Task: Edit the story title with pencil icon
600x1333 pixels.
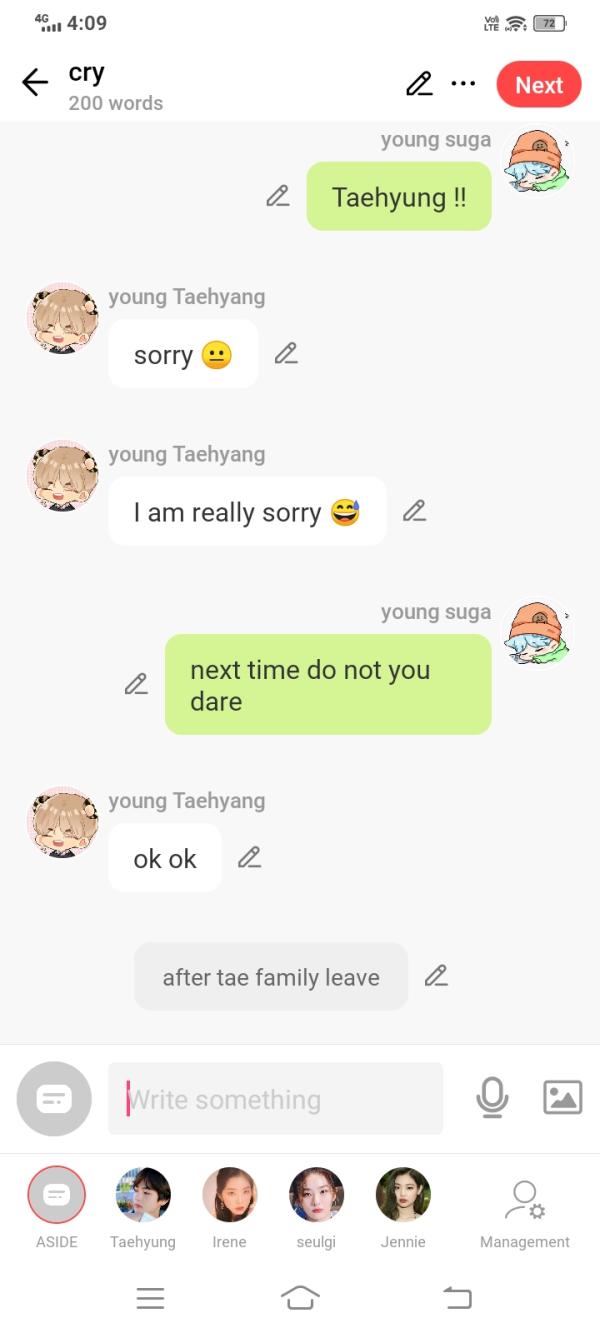Action: (420, 84)
